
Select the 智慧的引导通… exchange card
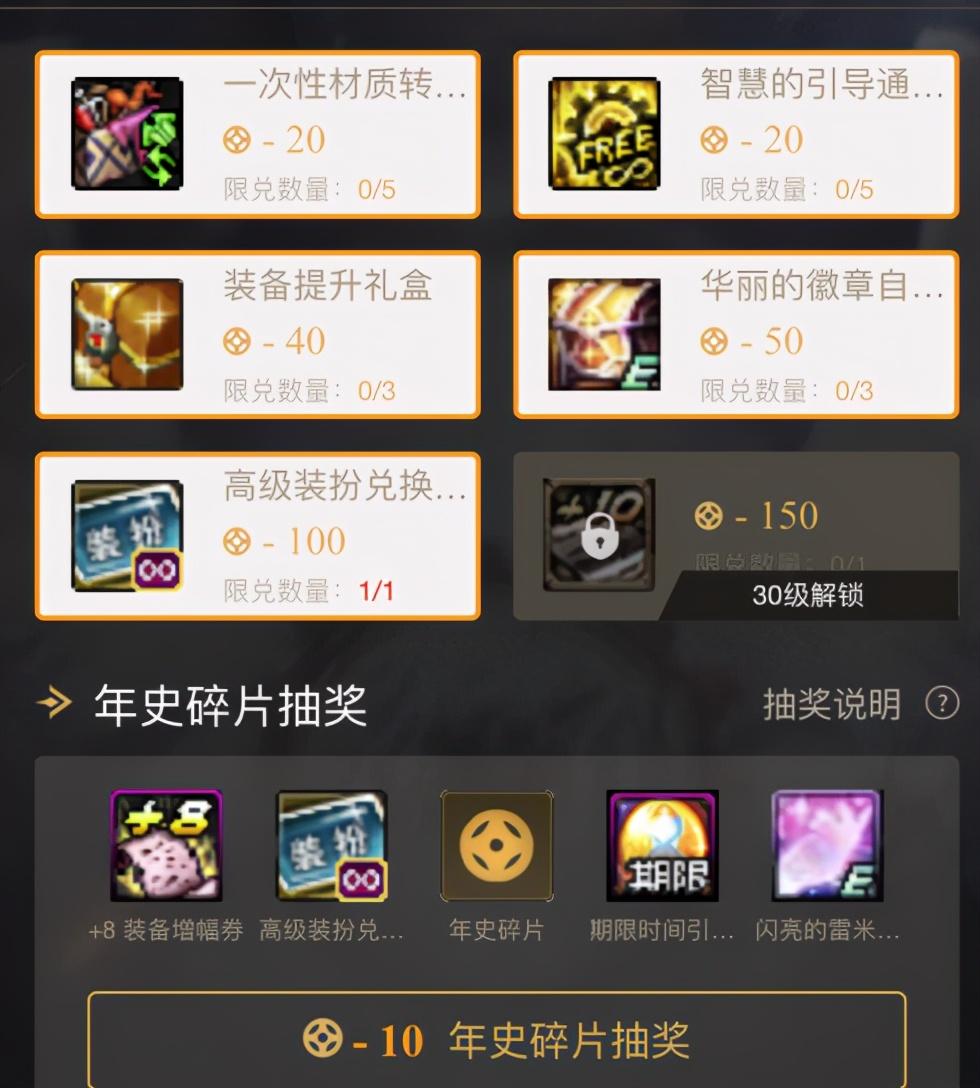[735, 134]
